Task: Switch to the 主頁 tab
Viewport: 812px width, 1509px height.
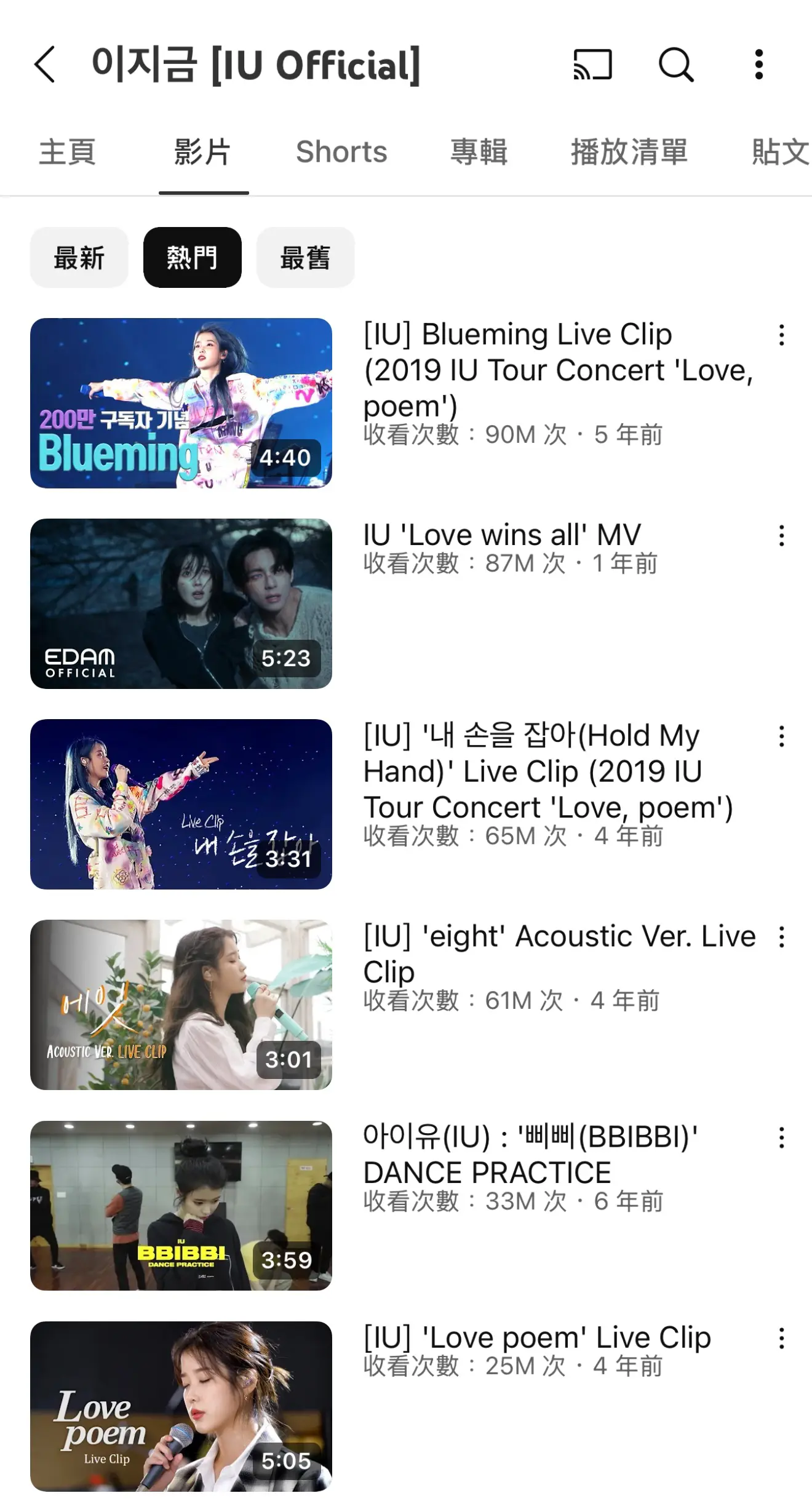Action: pos(68,152)
